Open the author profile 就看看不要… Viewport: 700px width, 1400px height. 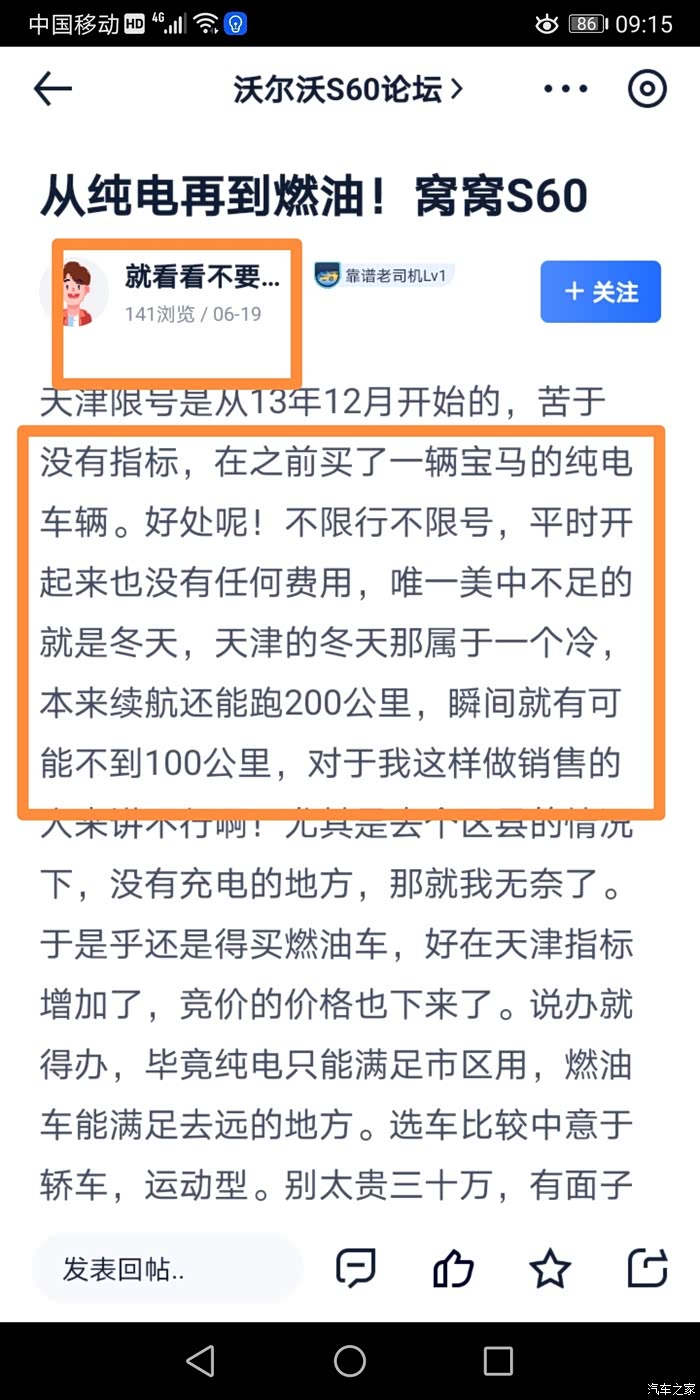(202, 276)
